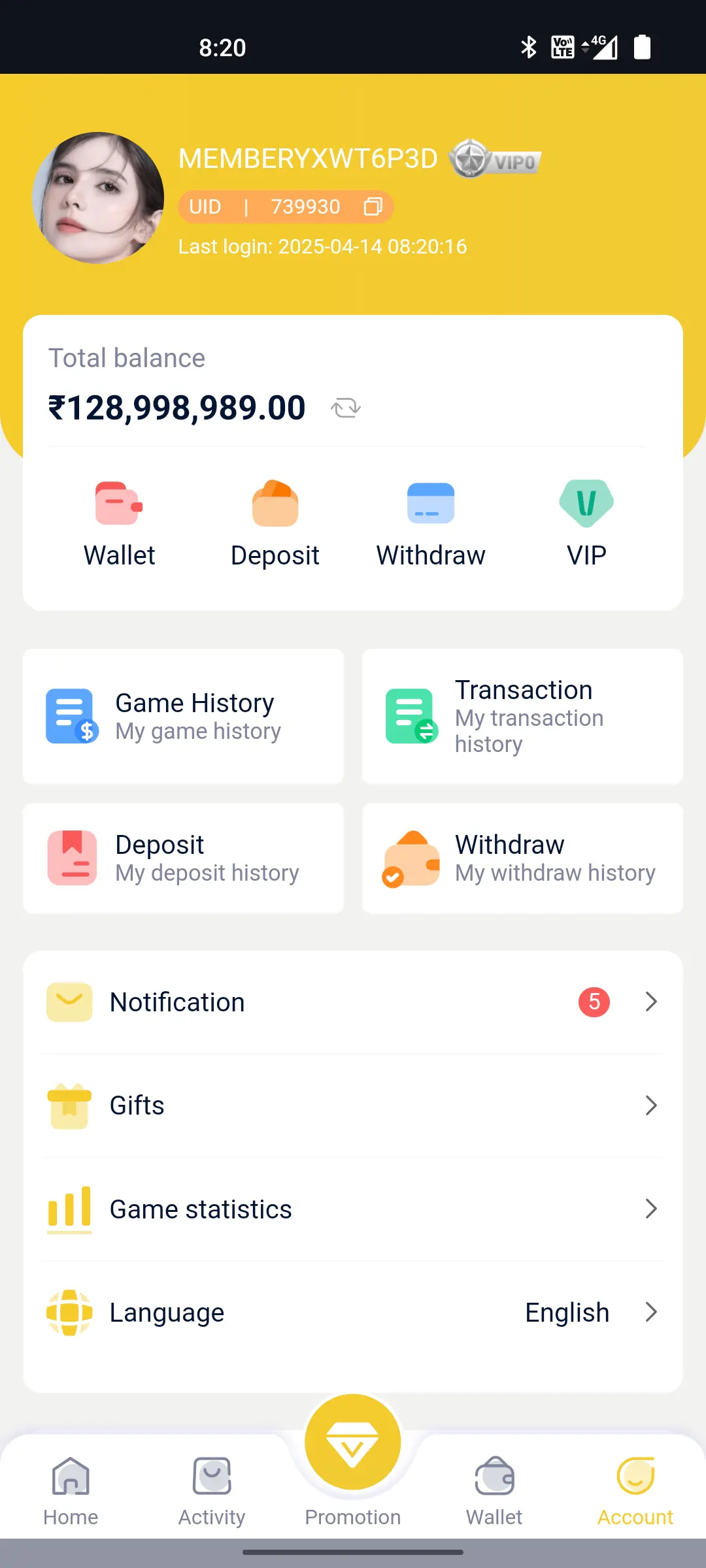Image resolution: width=706 pixels, height=1568 pixels.
Task: Open My deposit history card
Action: (183, 858)
